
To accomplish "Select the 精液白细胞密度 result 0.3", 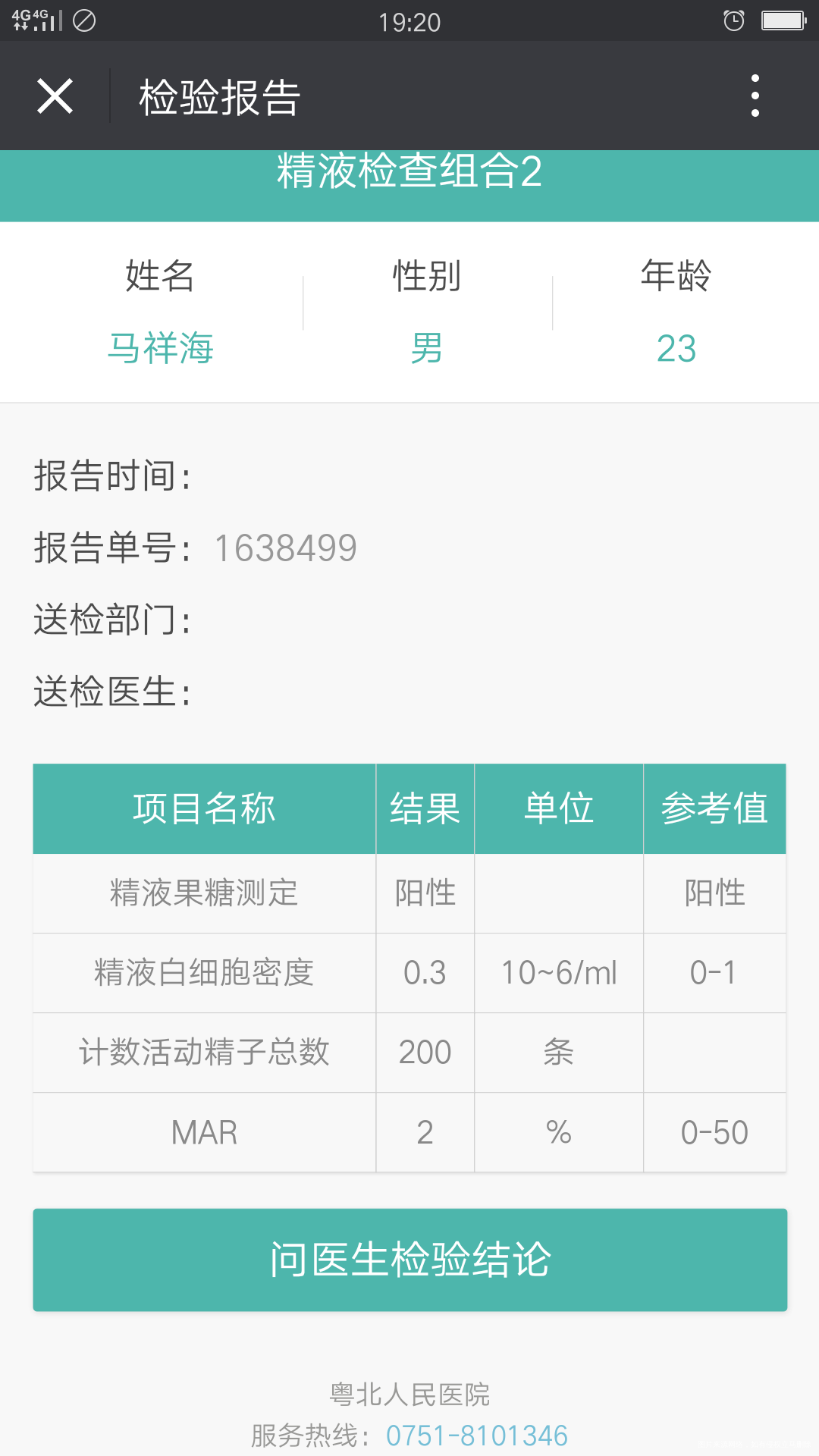I will 424,973.
